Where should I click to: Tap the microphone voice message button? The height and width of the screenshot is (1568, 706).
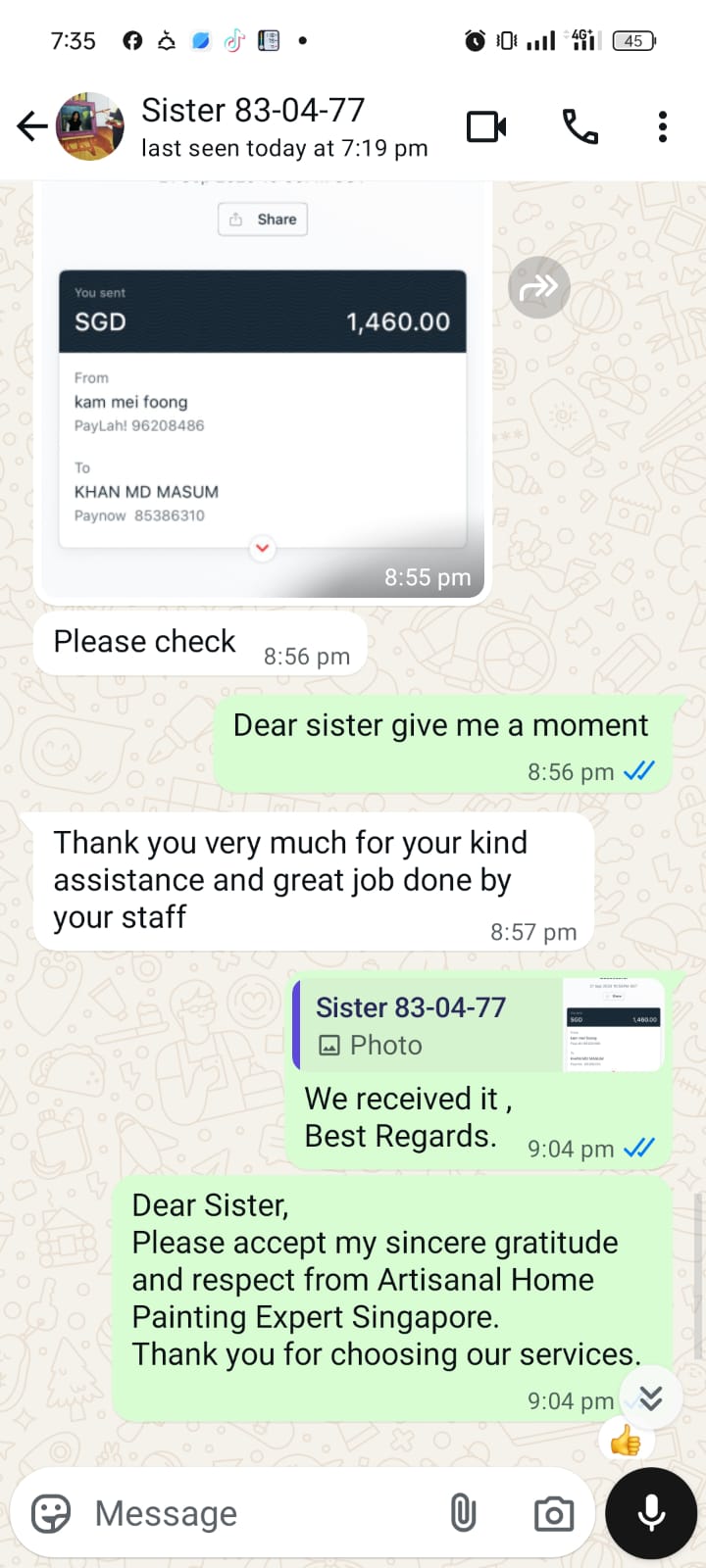coord(651,1513)
